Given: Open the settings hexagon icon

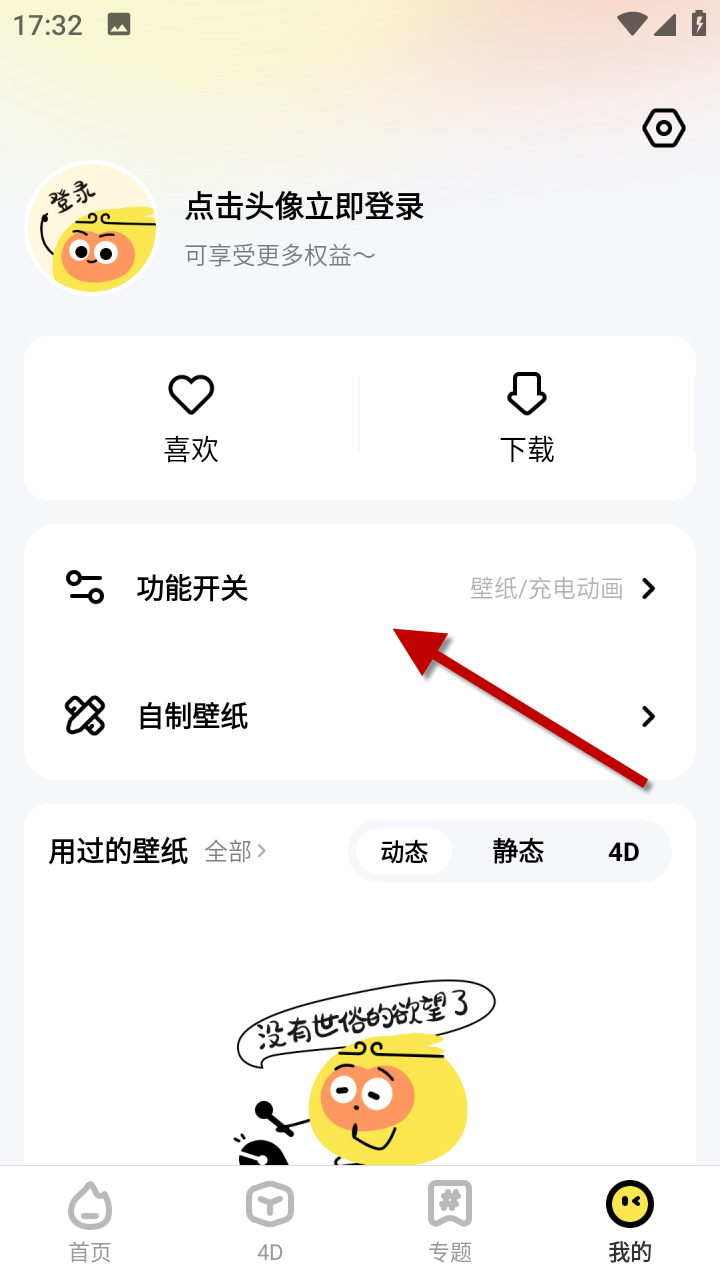Looking at the screenshot, I should point(664,128).
